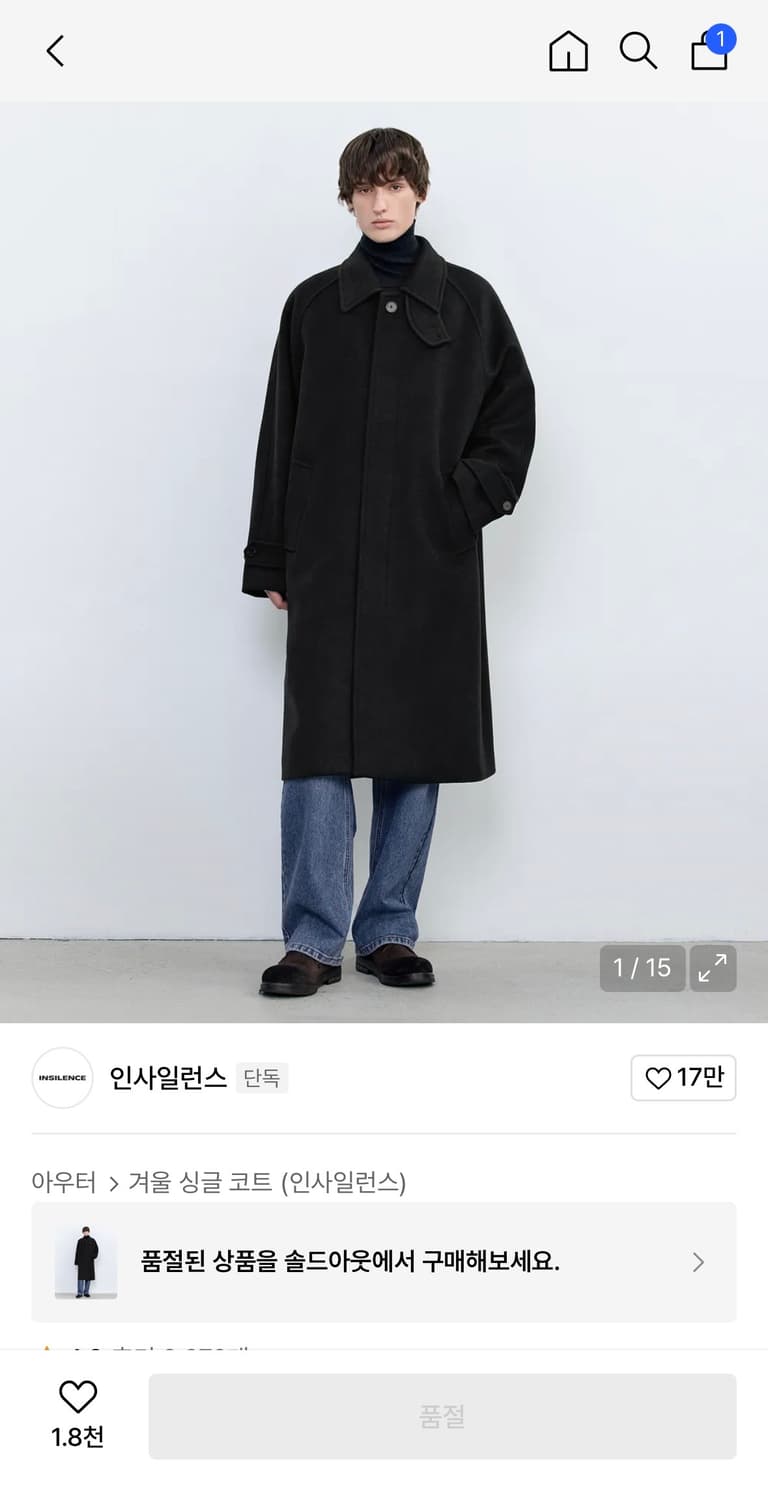Open the shopping cart with 1 item

click(x=709, y=55)
